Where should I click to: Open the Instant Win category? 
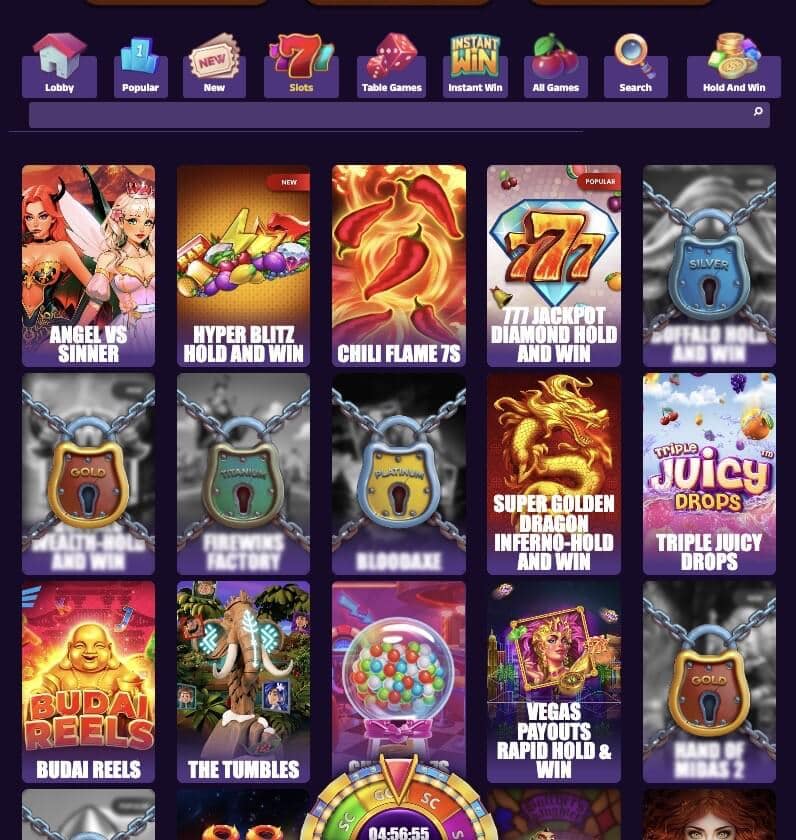(x=475, y=66)
